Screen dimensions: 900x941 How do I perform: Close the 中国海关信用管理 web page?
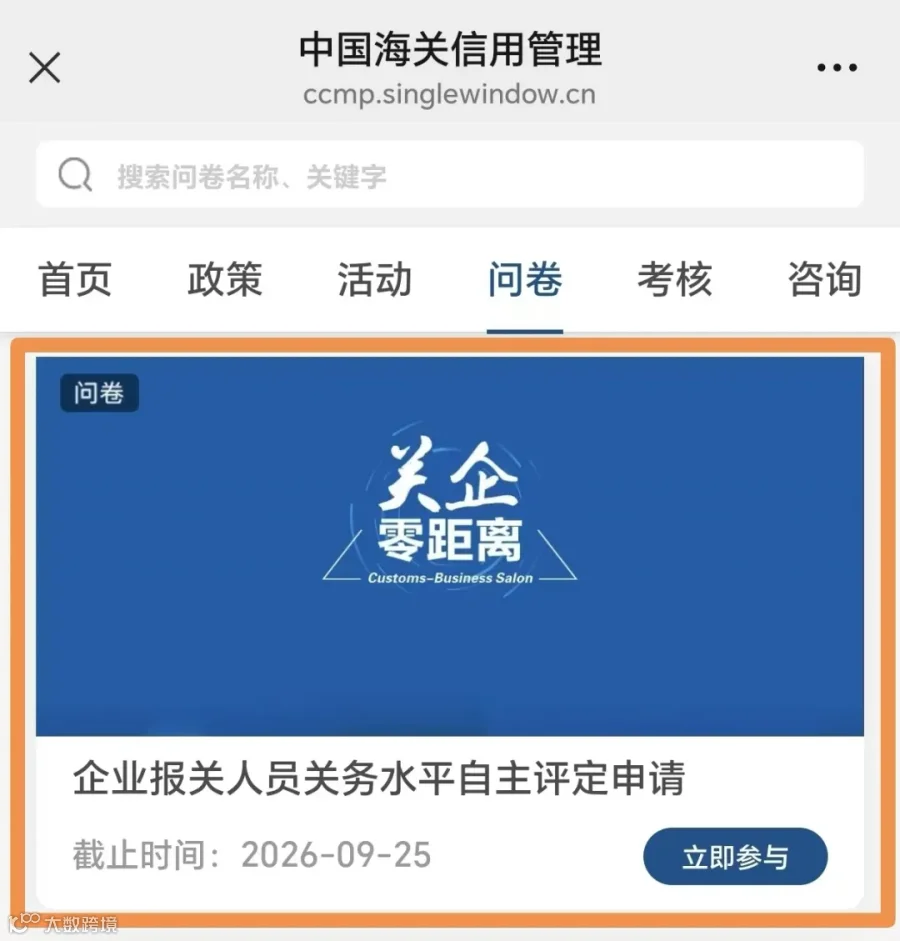[44, 67]
